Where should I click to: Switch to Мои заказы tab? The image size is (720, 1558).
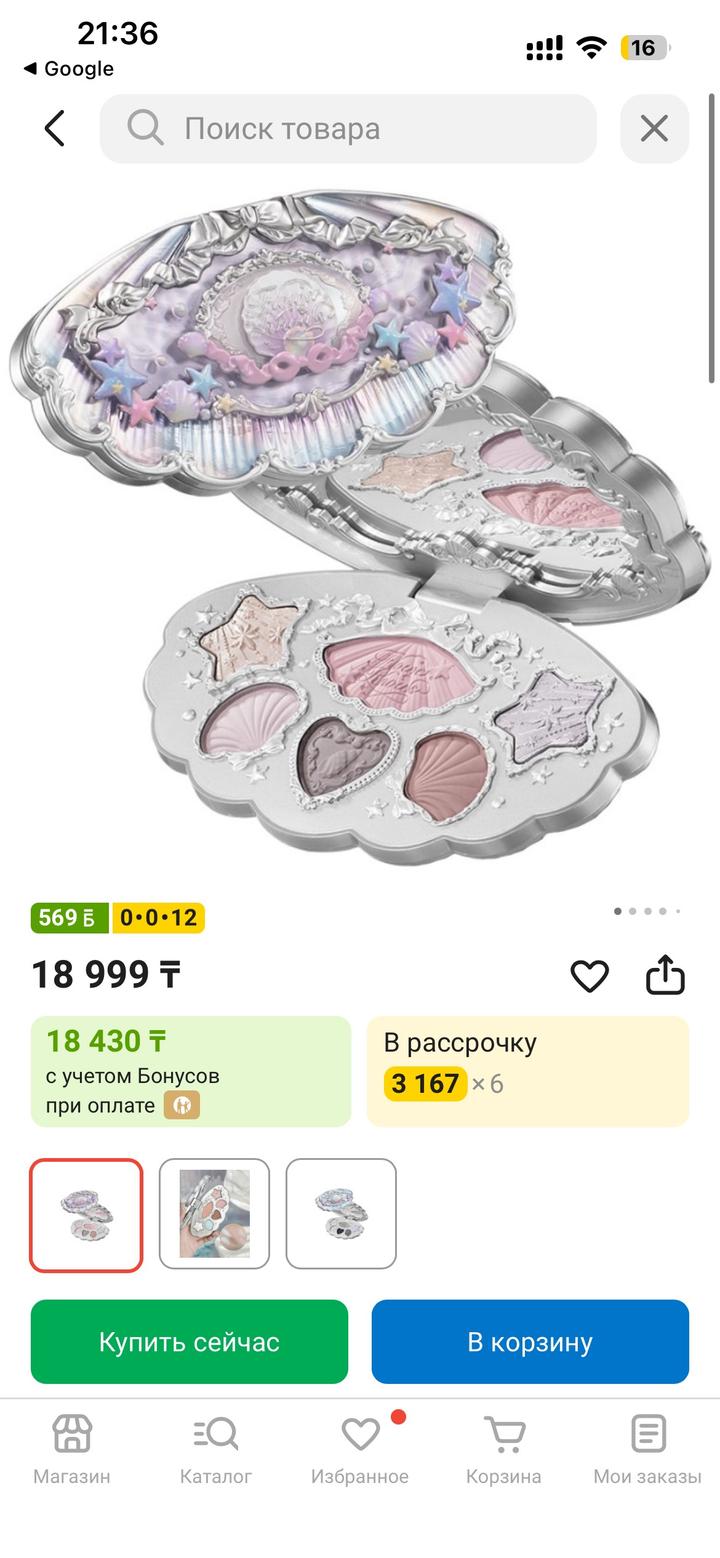[647, 1450]
